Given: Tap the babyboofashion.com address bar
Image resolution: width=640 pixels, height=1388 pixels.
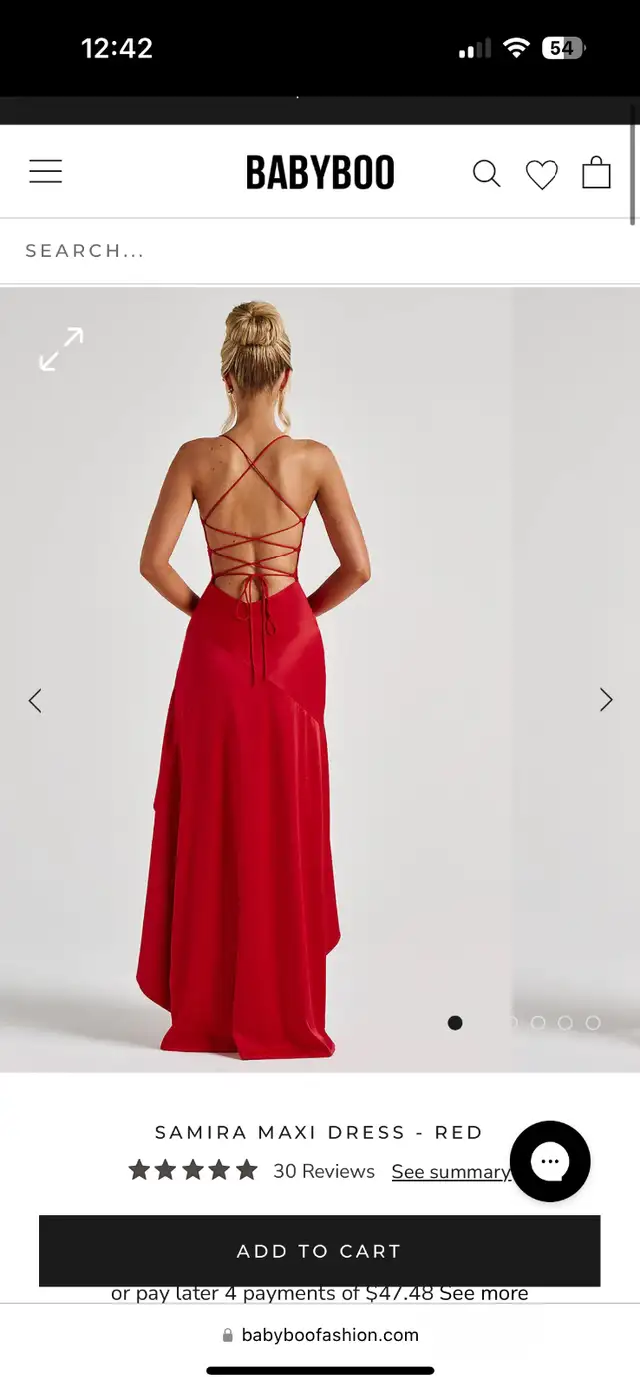Looking at the screenshot, I should (320, 1335).
